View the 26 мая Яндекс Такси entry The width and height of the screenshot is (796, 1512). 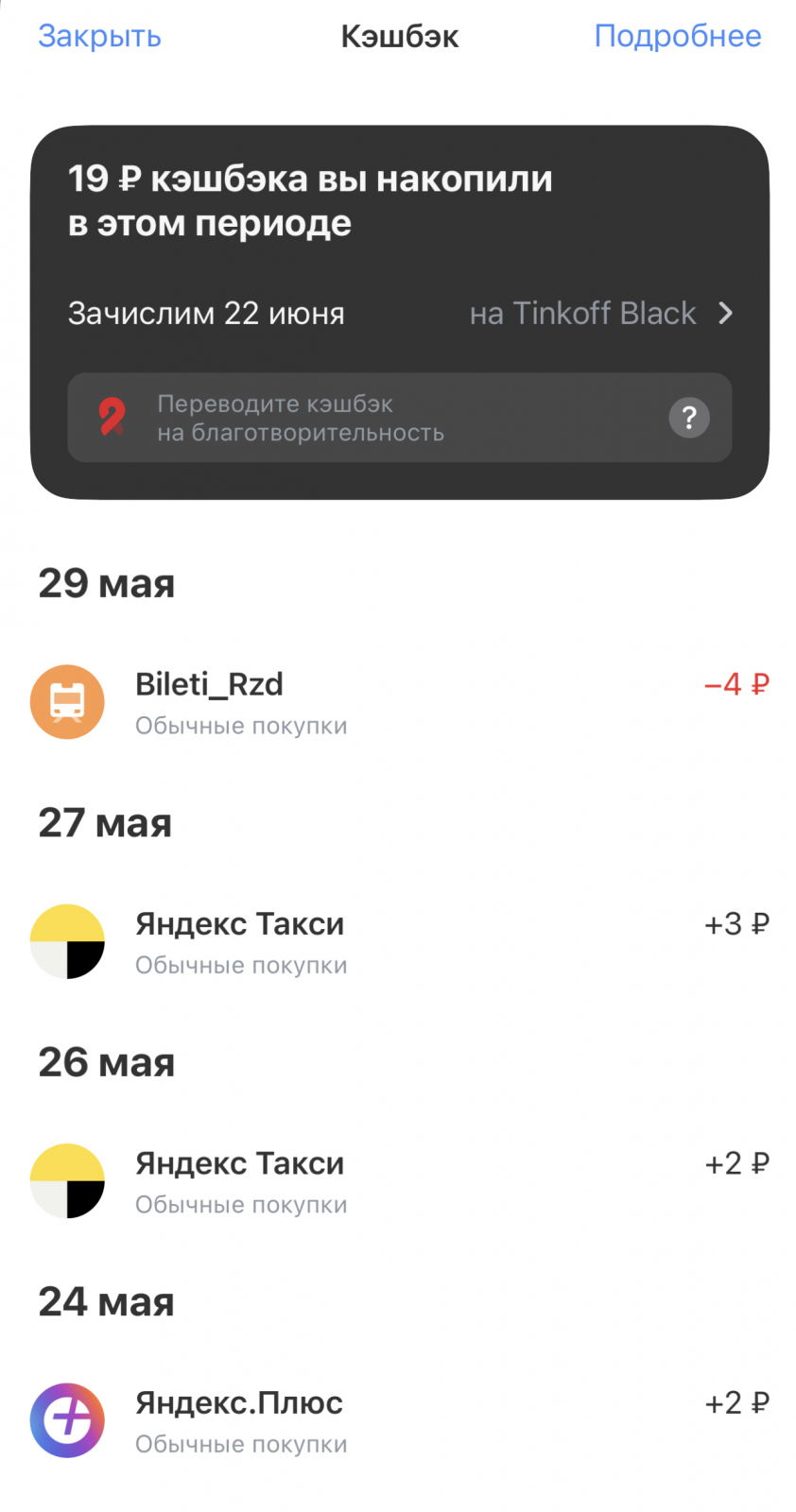(399, 1181)
